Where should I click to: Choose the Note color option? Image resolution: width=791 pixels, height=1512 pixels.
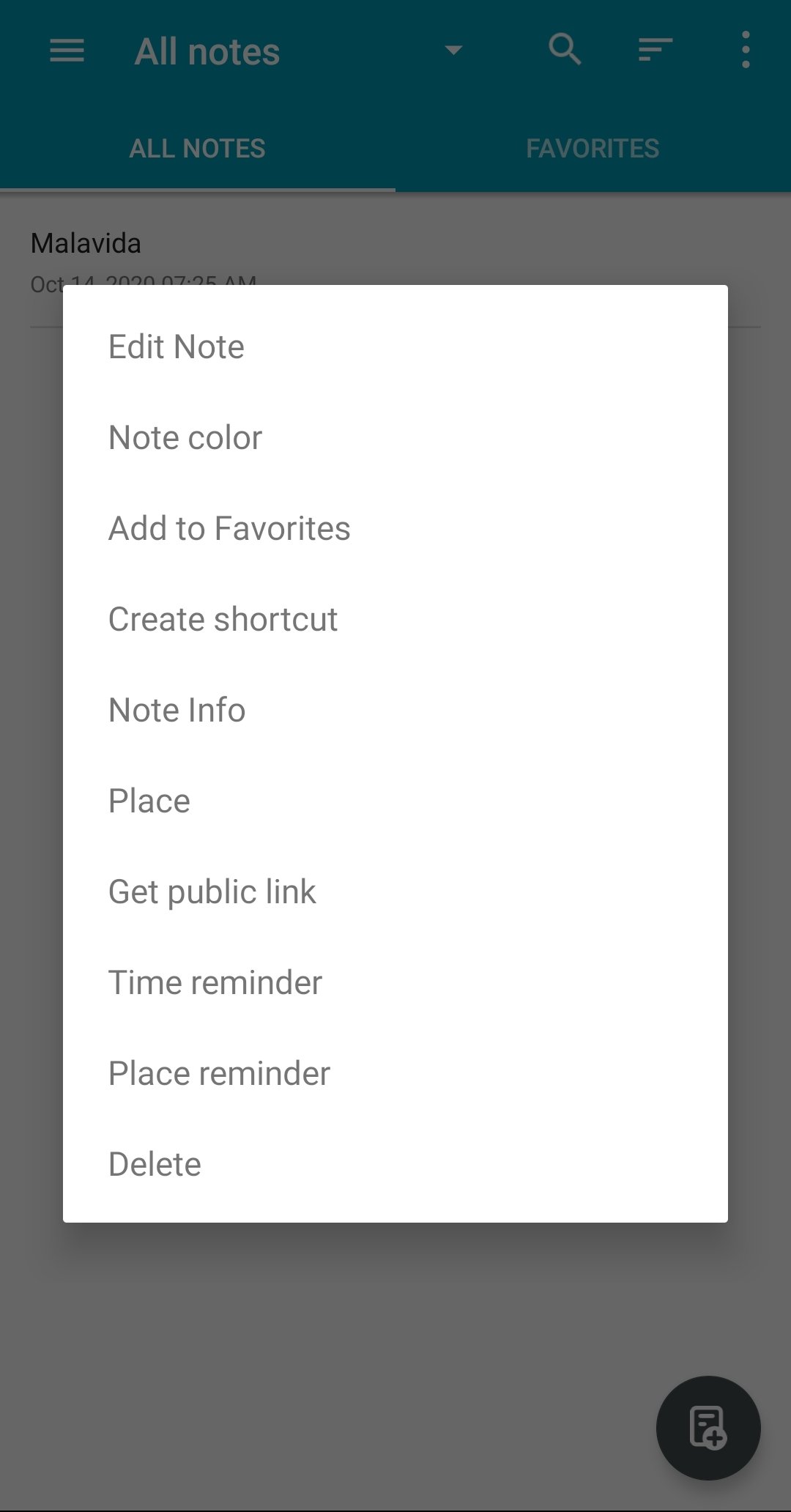click(x=185, y=437)
